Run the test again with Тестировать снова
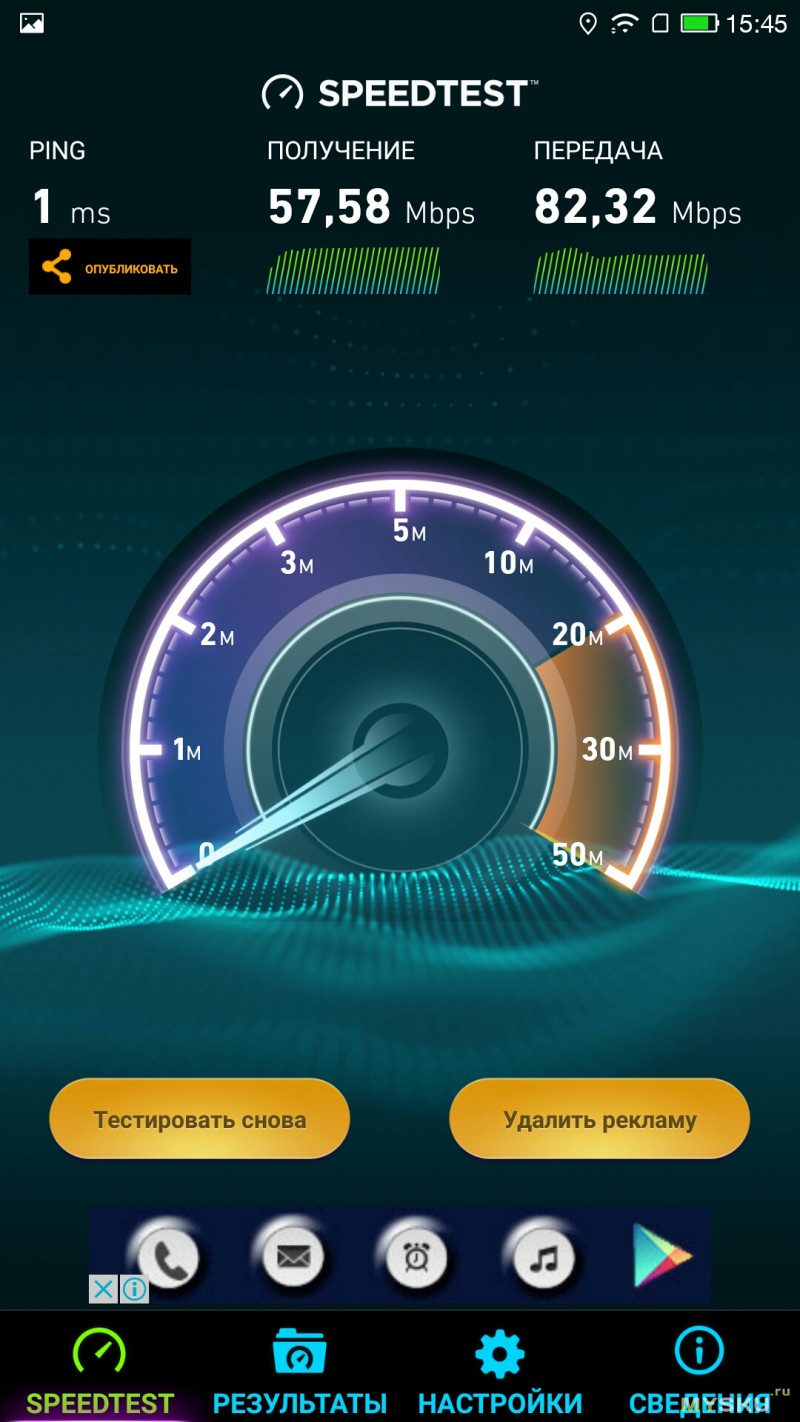Viewport: 800px width, 1422px height. 200,1119
